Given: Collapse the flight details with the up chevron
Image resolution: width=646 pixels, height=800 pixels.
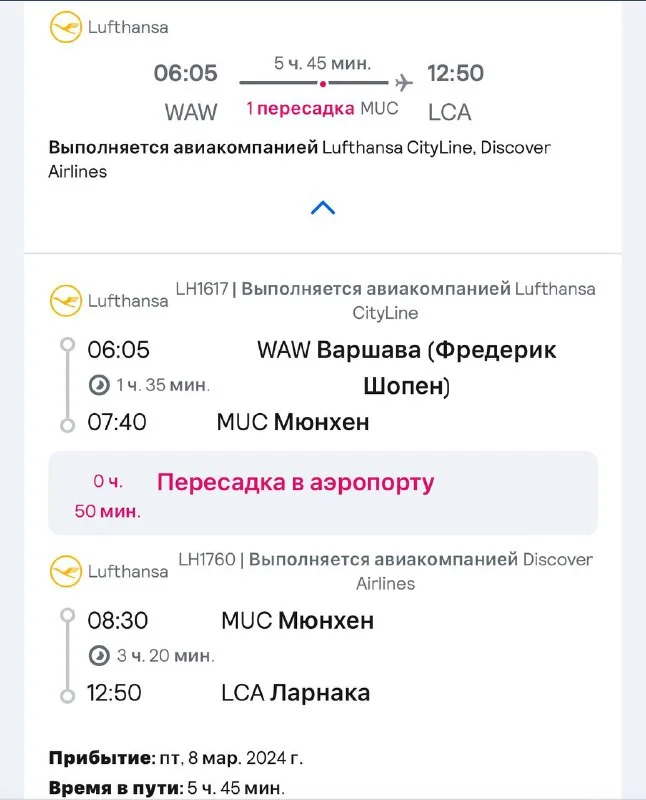Looking at the screenshot, I should click(322, 208).
